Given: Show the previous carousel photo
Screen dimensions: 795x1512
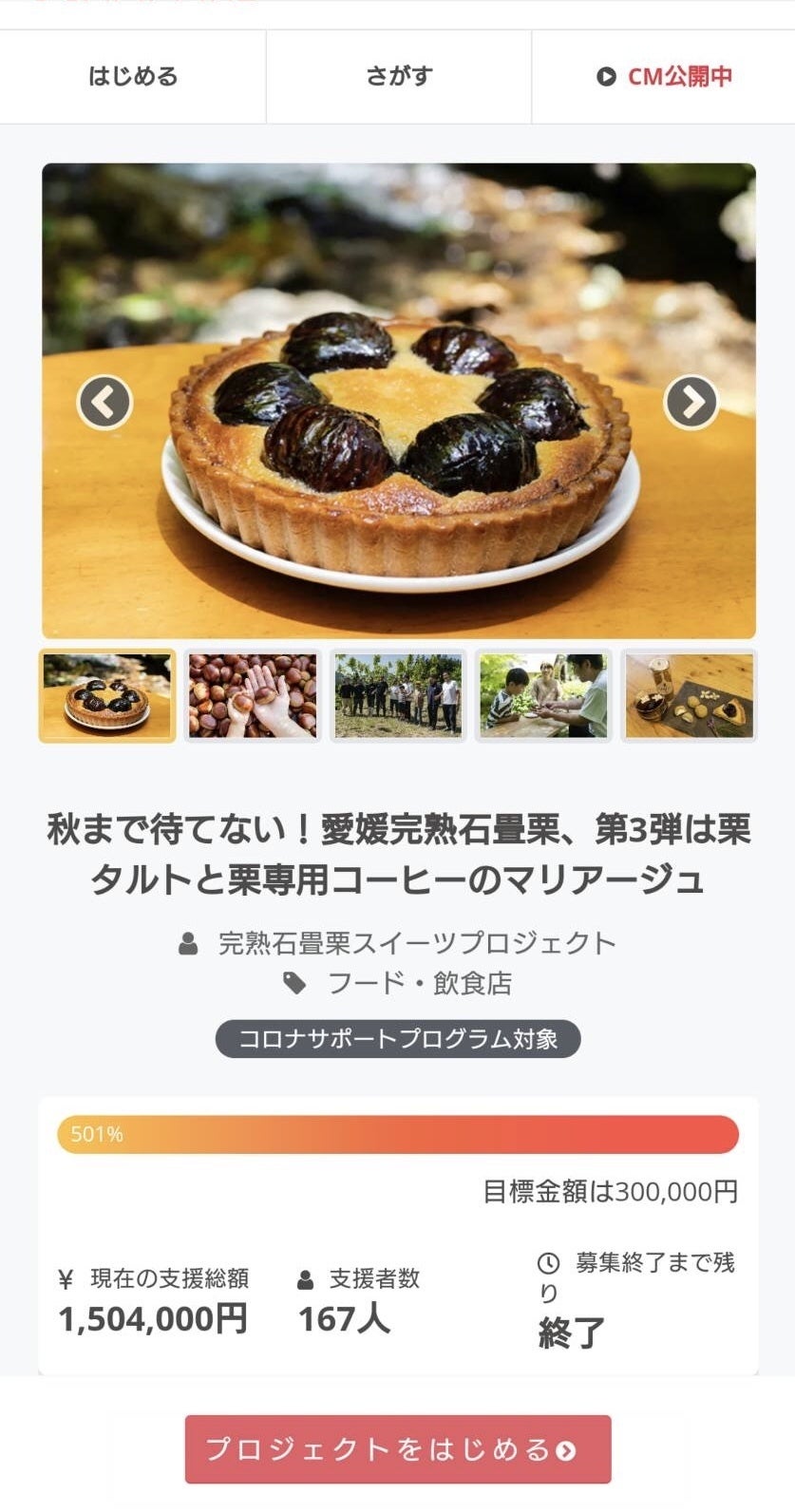Looking at the screenshot, I should click(104, 403).
